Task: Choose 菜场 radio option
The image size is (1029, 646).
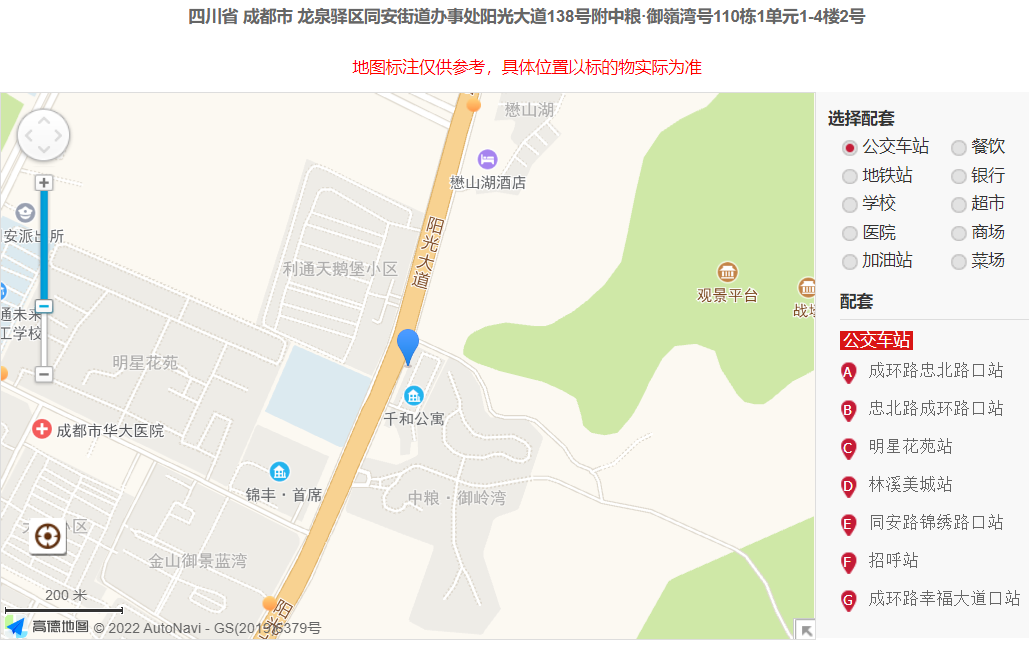Action: [959, 262]
